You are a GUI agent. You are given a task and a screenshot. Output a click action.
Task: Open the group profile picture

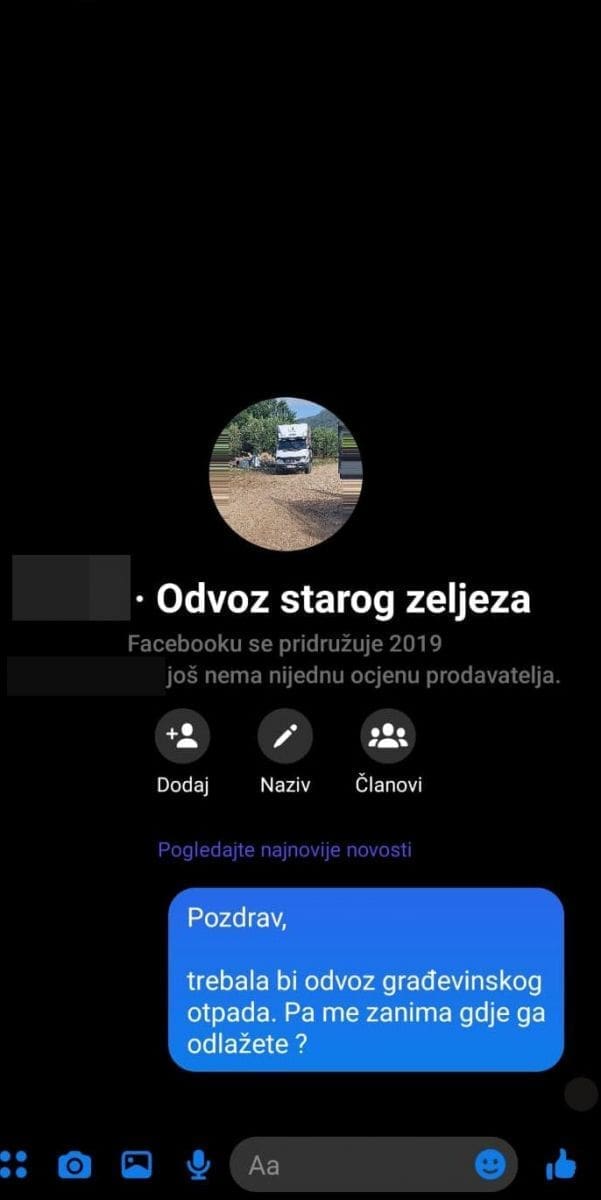pyautogui.click(x=285, y=473)
